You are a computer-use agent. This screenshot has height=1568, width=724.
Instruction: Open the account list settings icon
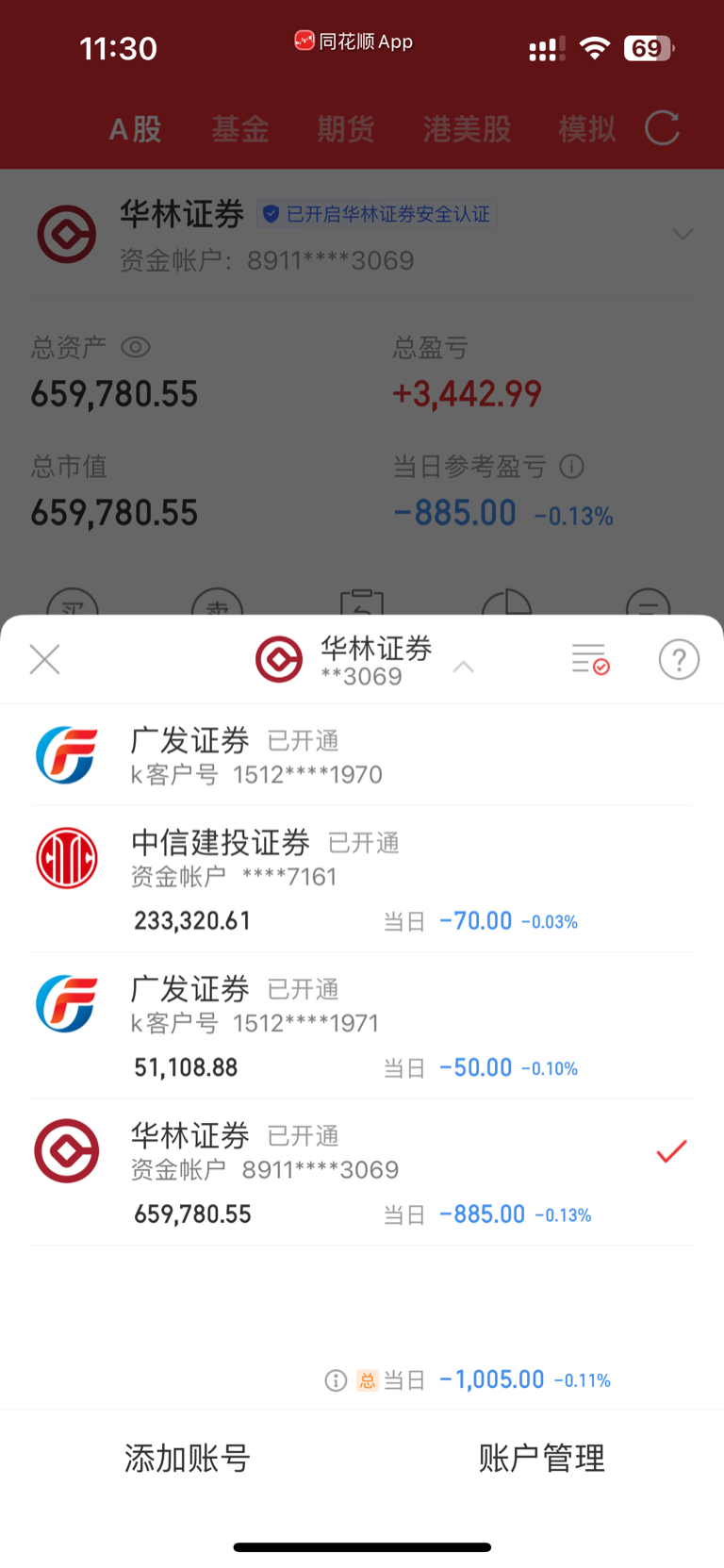[590, 659]
